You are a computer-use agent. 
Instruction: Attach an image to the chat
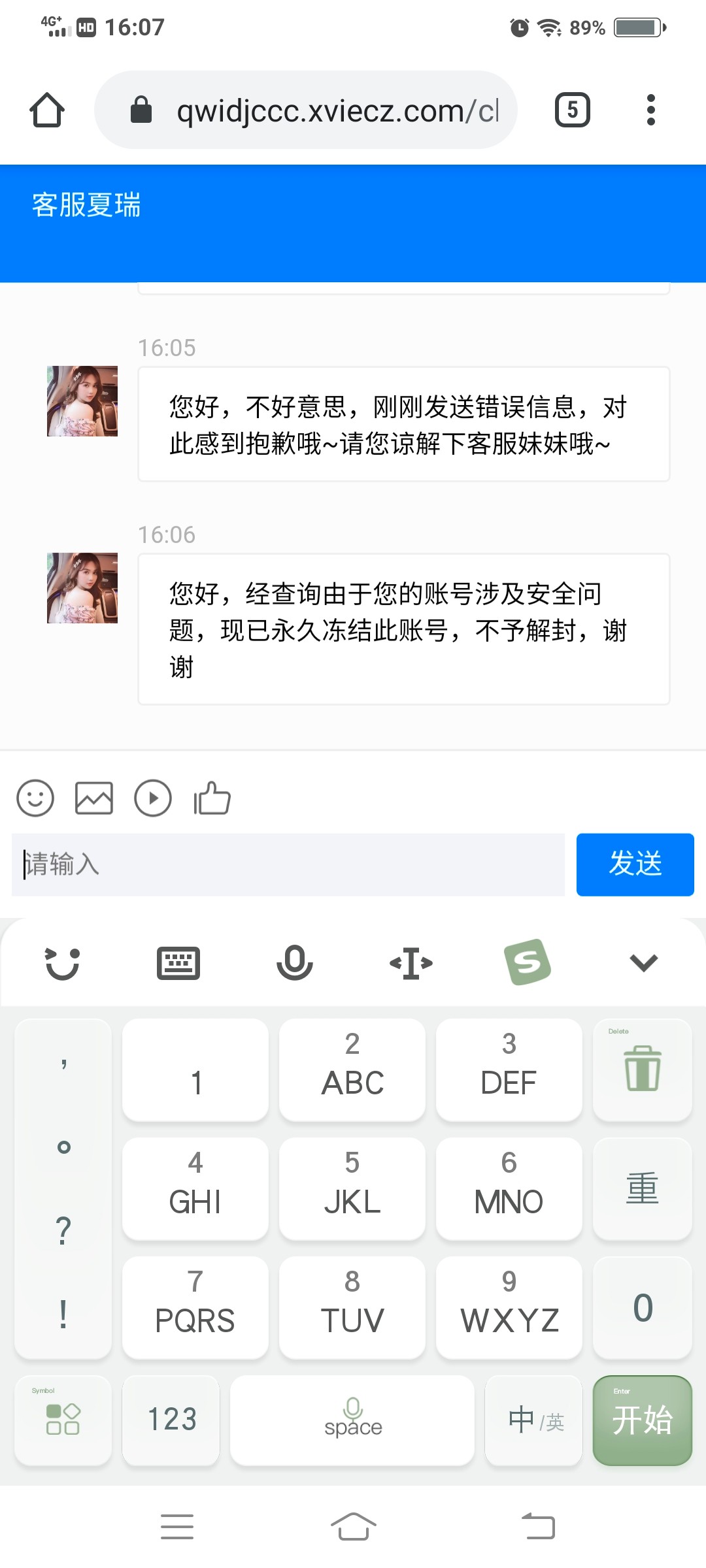[x=94, y=798]
